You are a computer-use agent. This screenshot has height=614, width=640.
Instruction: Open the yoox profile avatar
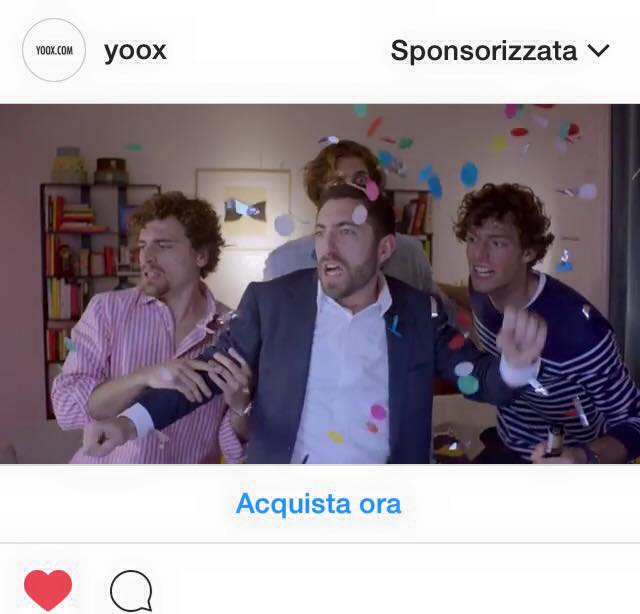[x=55, y=49]
